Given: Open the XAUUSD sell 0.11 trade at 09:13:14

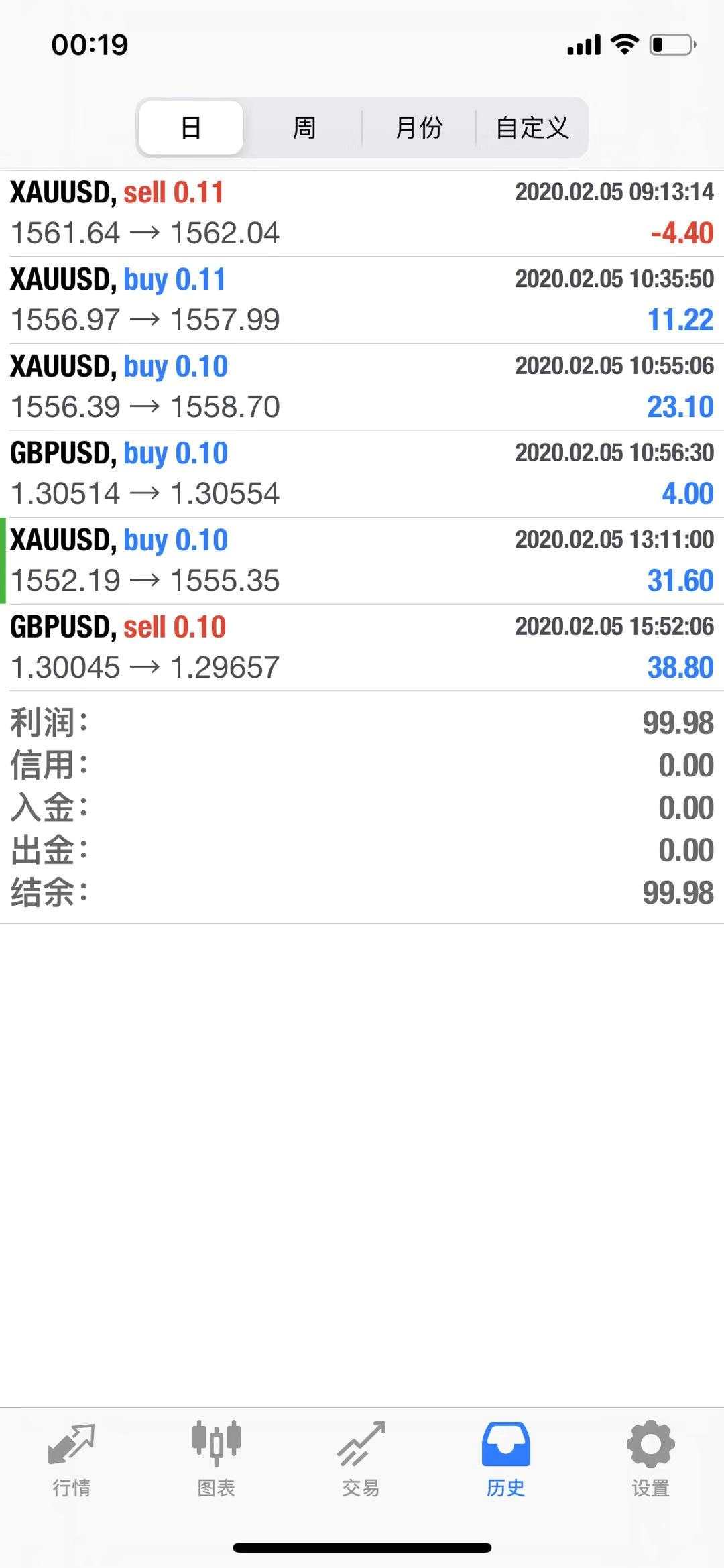Looking at the screenshot, I should coord(362,213).
